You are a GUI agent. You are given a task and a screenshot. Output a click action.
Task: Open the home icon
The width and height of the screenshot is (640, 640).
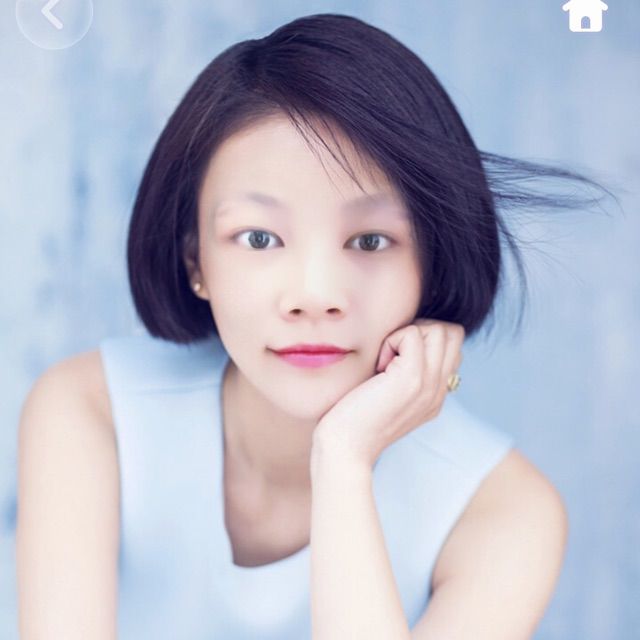click(585, 14)
